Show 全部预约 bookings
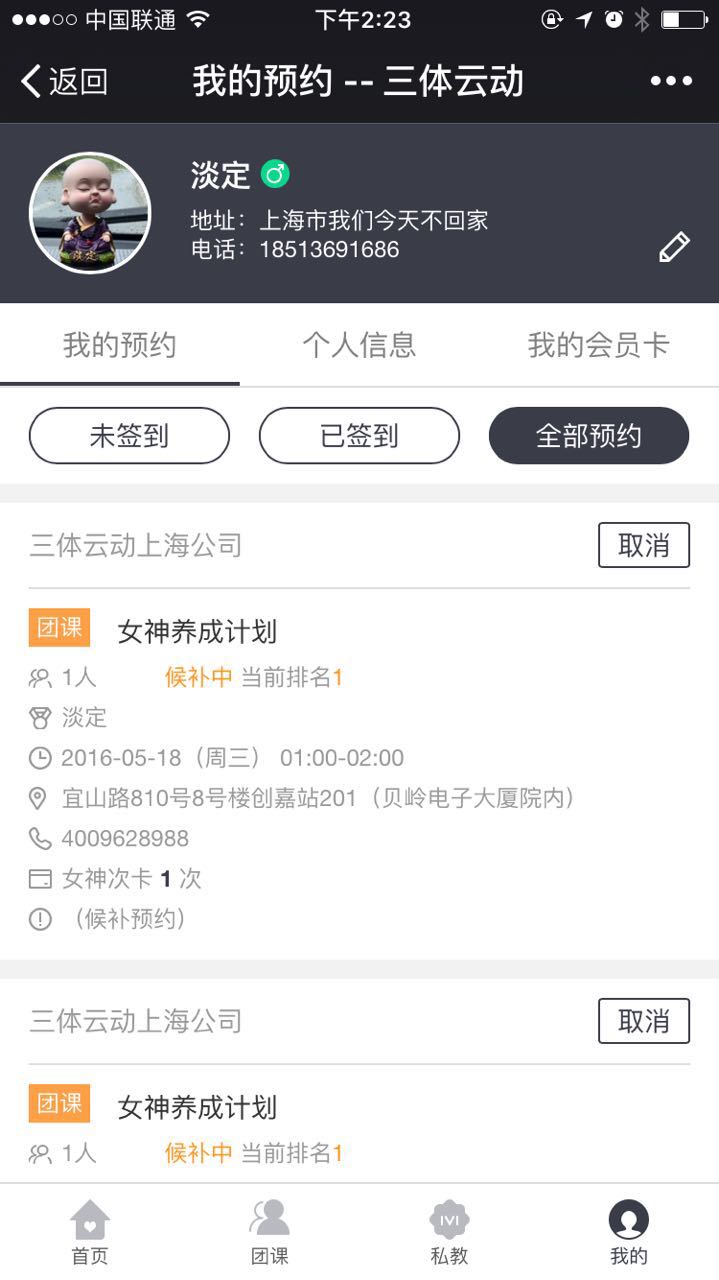Image resolution: width=719 pixels, height=1280 pixels. [588, 436]
